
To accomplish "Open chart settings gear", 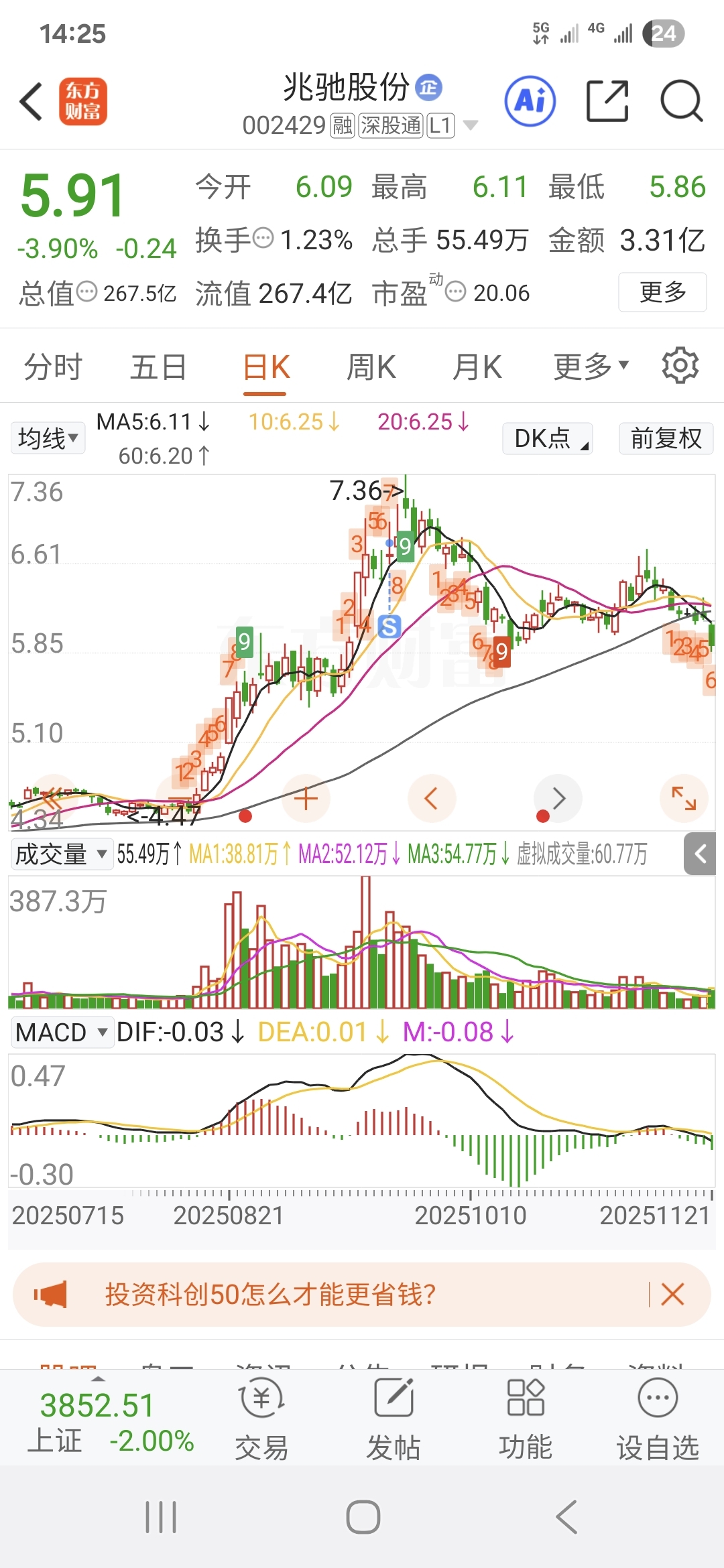I will pyautogui.click(x=680, y=365).
